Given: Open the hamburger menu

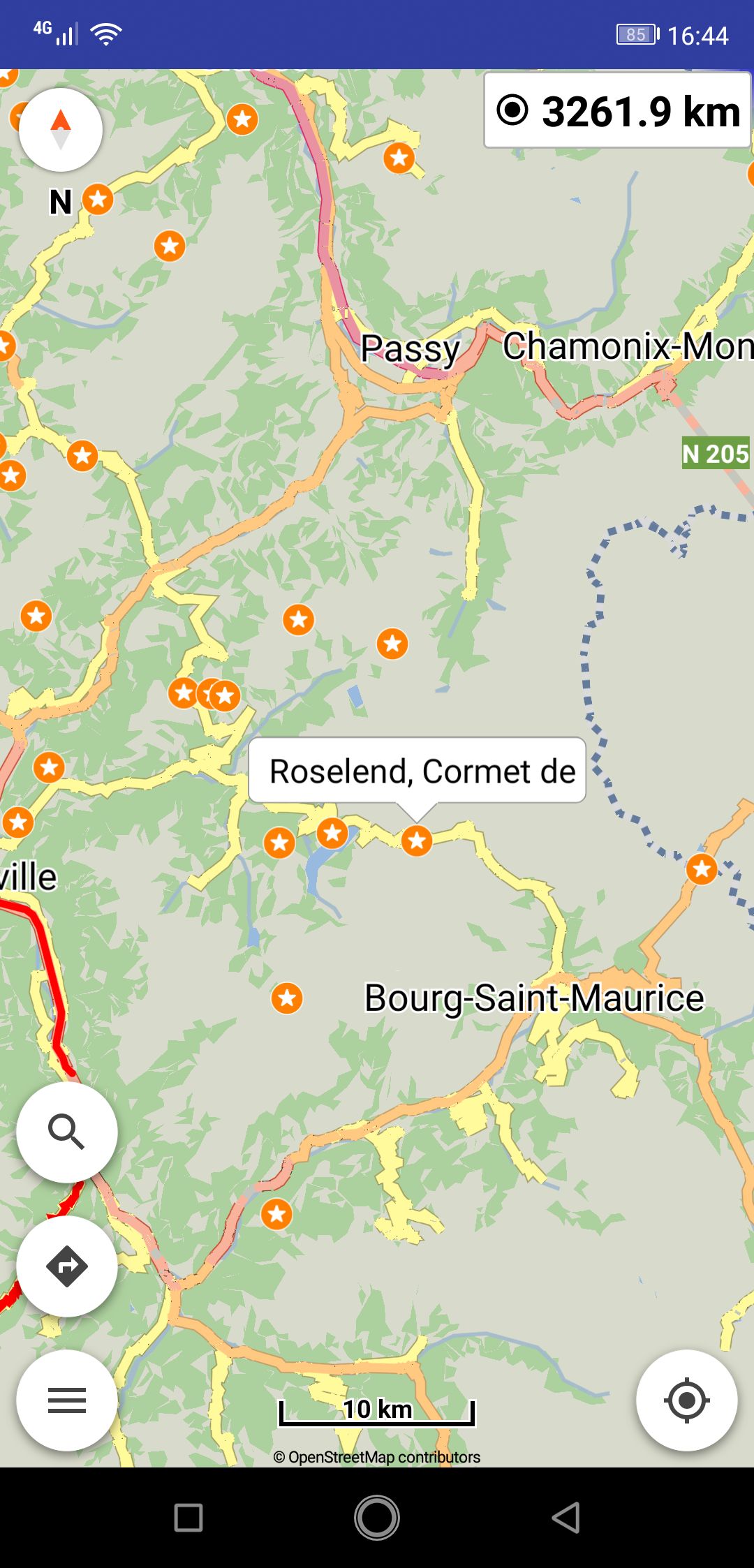Looking at the screenshot, I should [x=67, y=1400].
